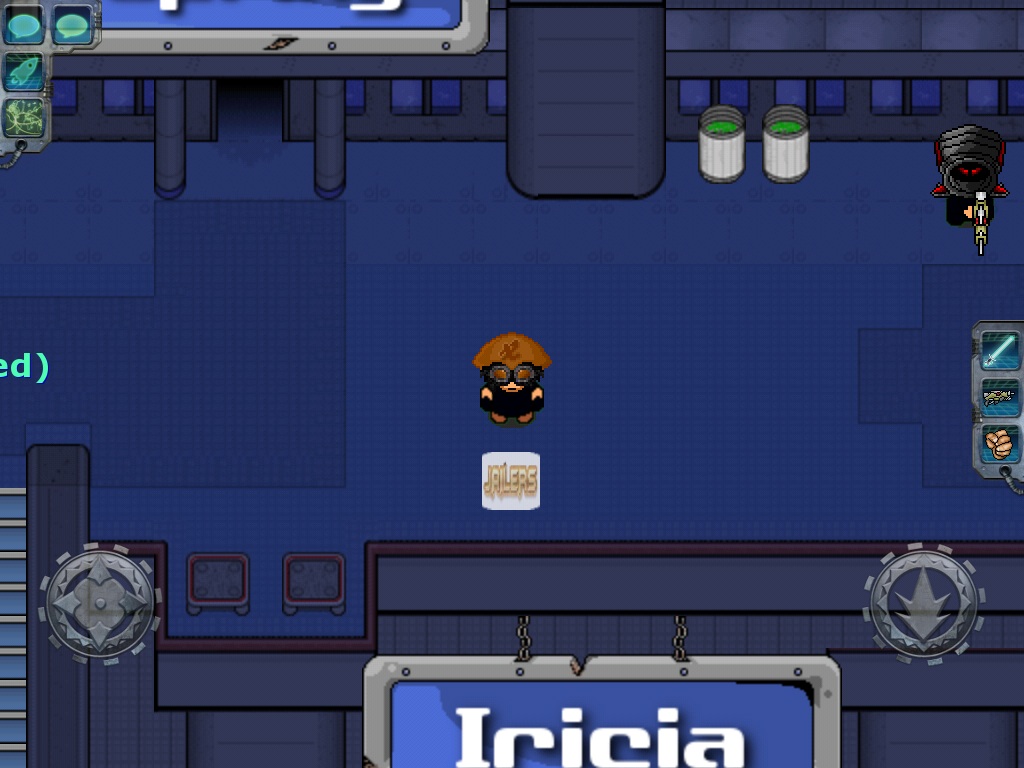Select the laser sword weapon
The width and height of the screenshot is (1024, 768).
[x=999, y=350]
